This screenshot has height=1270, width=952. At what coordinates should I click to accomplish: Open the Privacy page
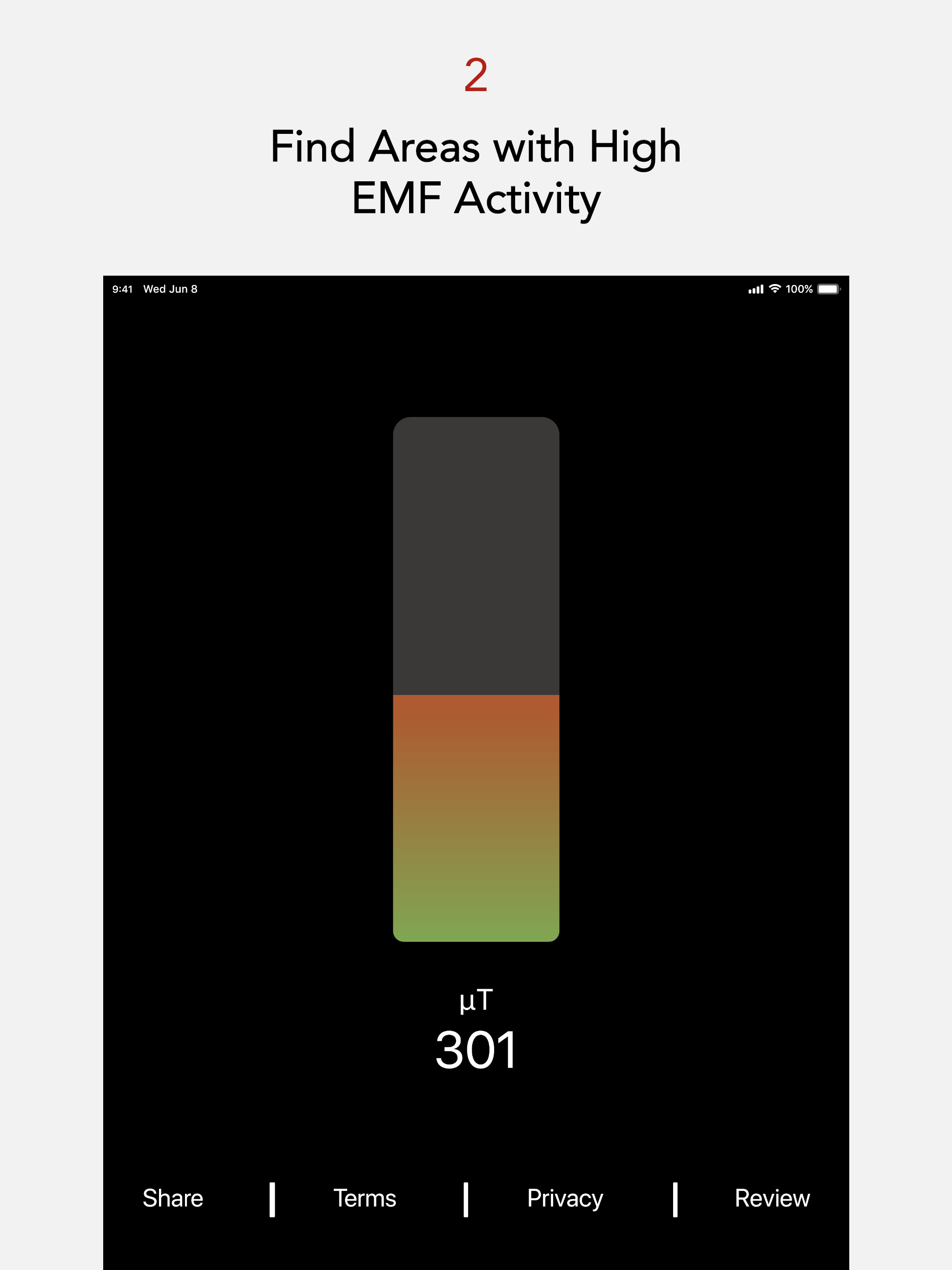[x=564, y=1198]
